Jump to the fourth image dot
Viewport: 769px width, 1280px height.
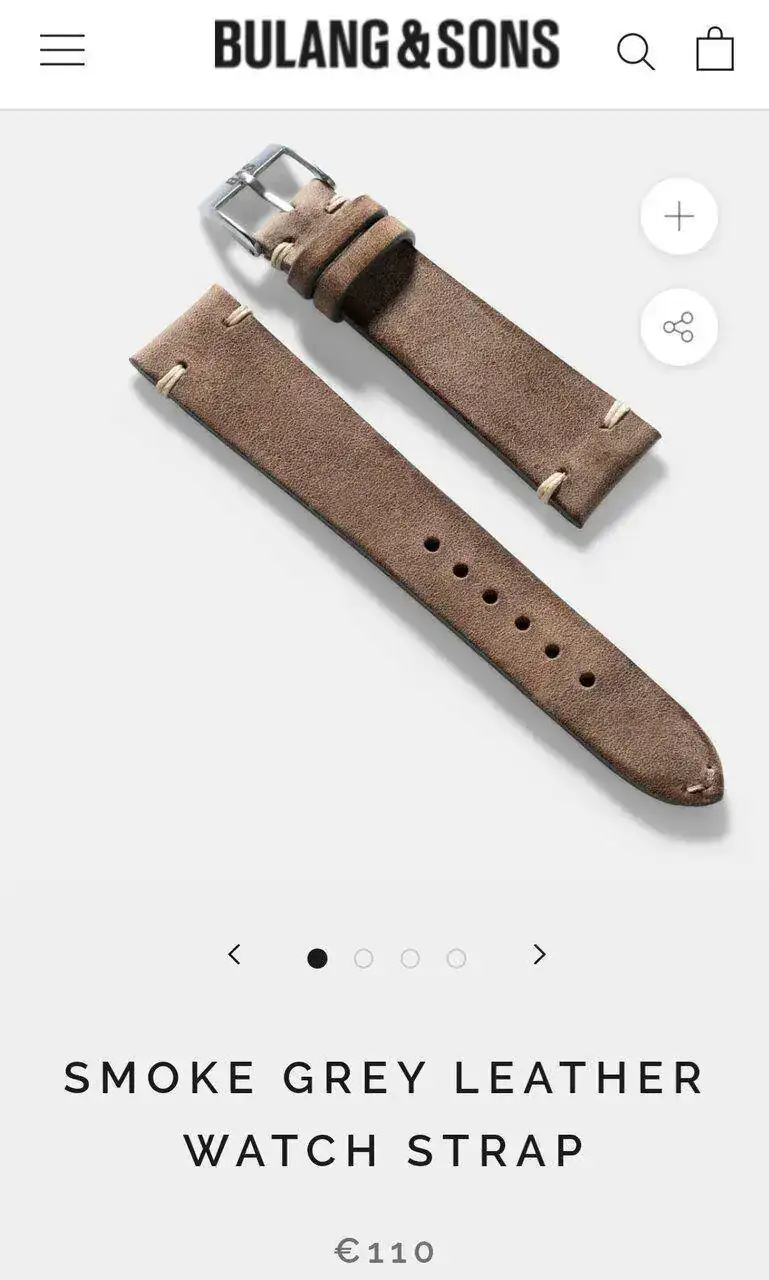tap(456, 958)
